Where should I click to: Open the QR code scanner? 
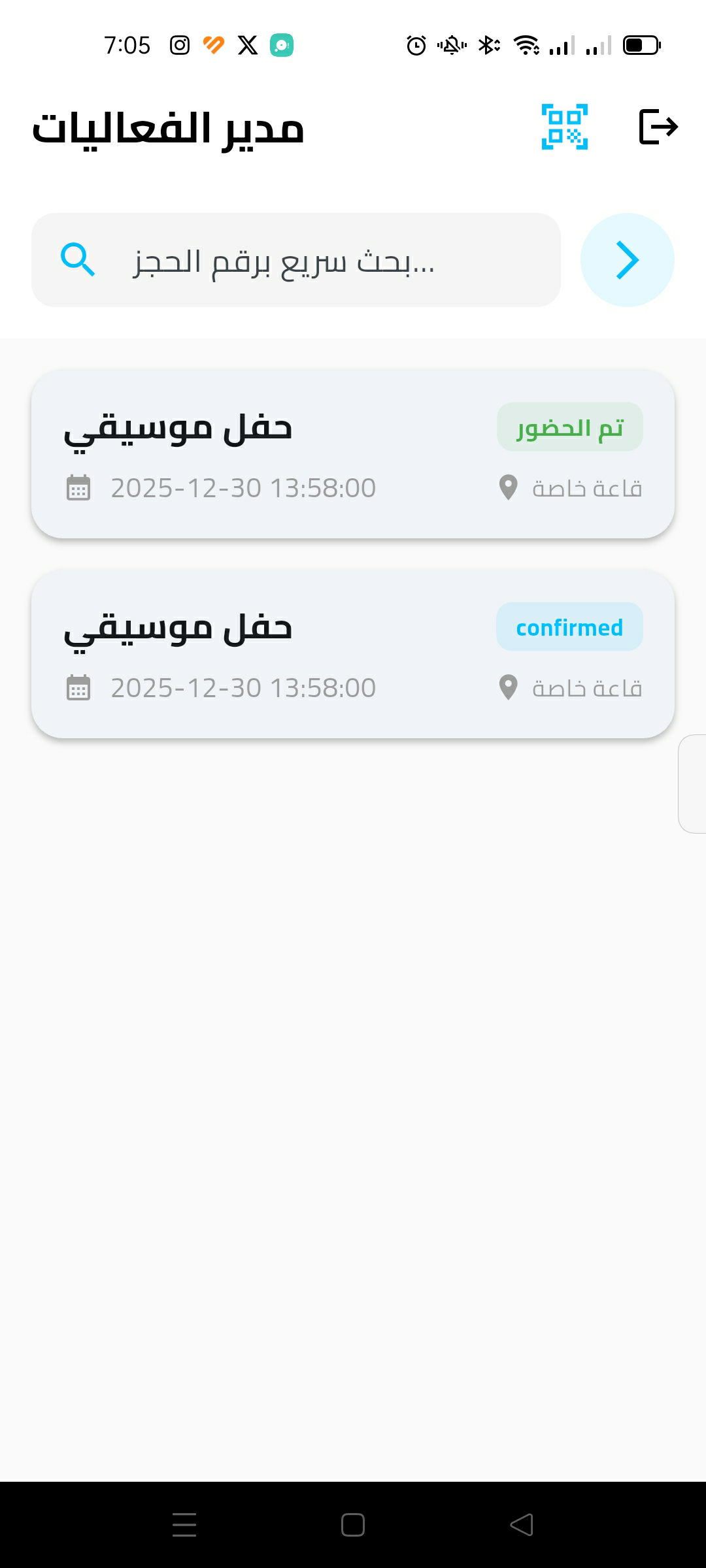coord(563,128)
